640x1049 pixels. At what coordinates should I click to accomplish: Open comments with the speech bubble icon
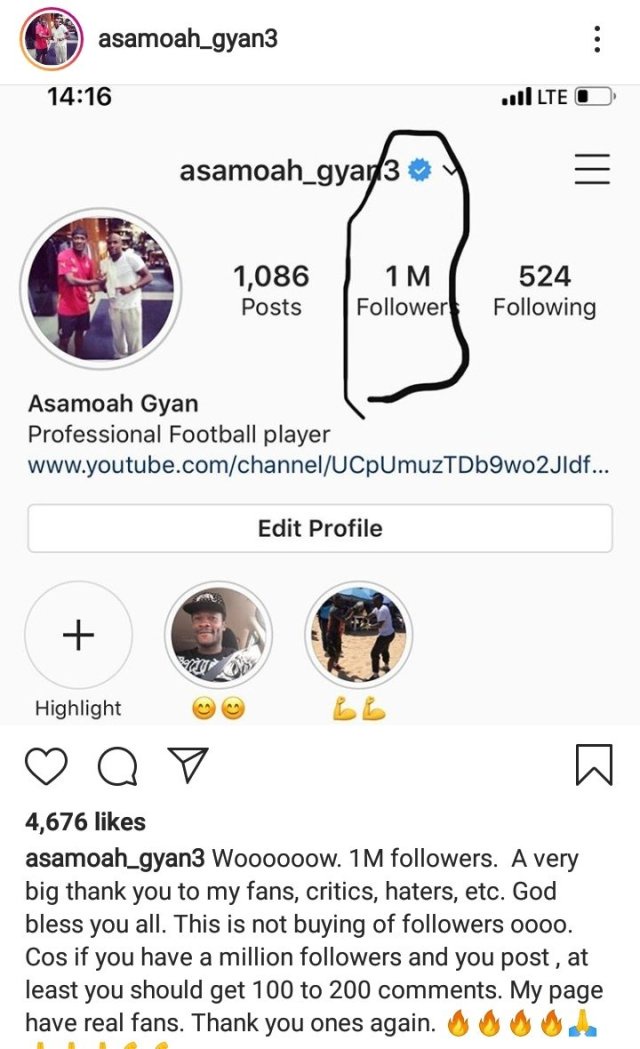click(x=117, y=766)
